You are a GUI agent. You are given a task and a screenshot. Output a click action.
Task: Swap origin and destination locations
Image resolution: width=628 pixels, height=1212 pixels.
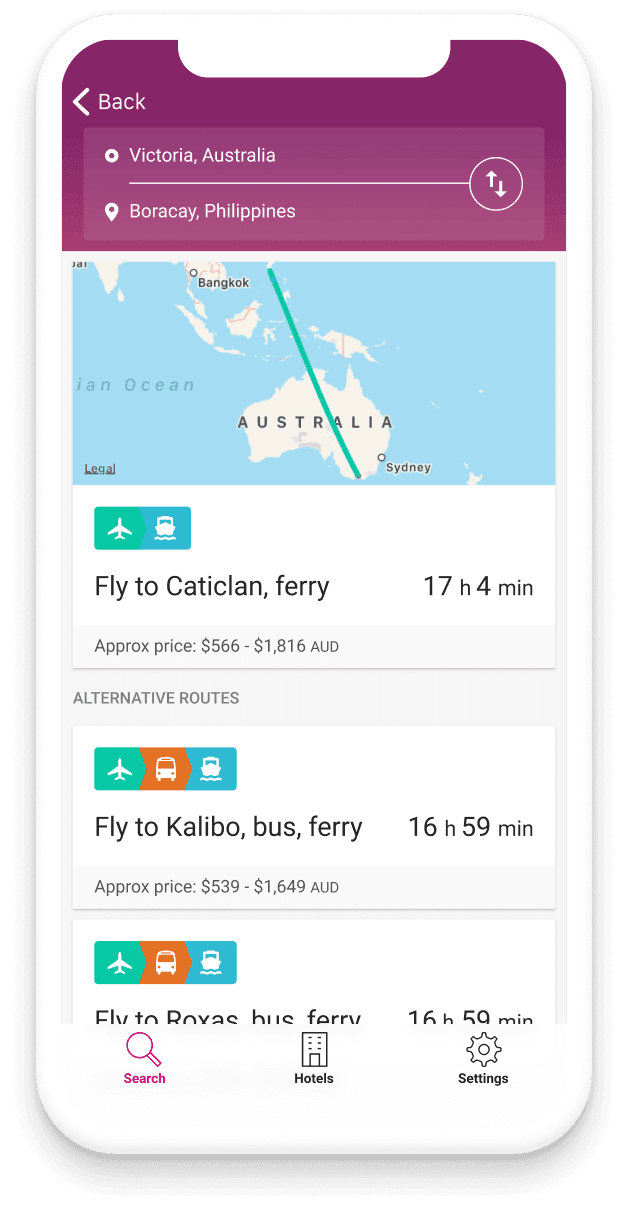coord(496,184)
